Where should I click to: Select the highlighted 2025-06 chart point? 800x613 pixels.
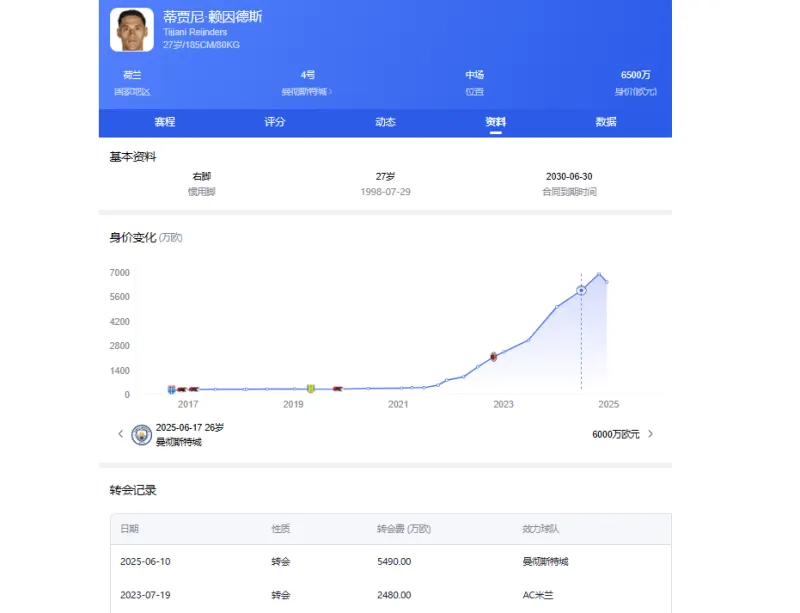point(581,290)
